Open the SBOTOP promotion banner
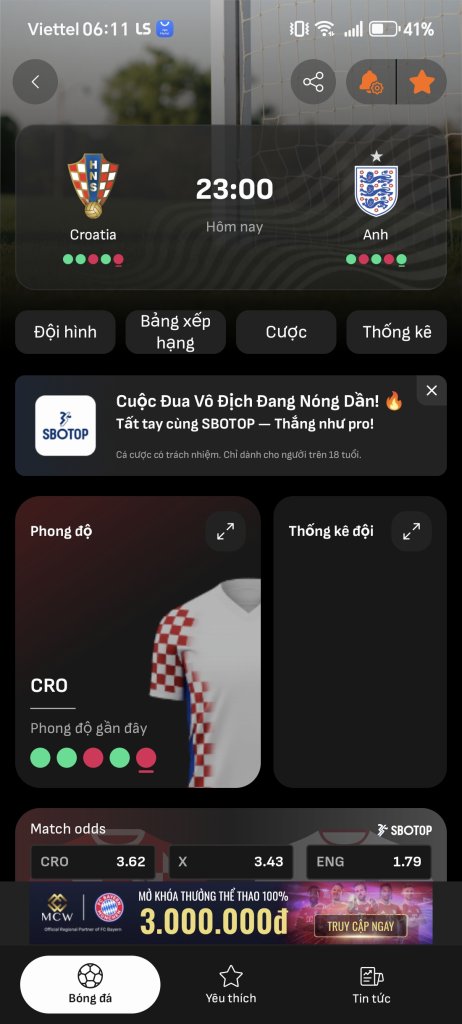The height and width of the screenshot is (1024, 462). 231,425
